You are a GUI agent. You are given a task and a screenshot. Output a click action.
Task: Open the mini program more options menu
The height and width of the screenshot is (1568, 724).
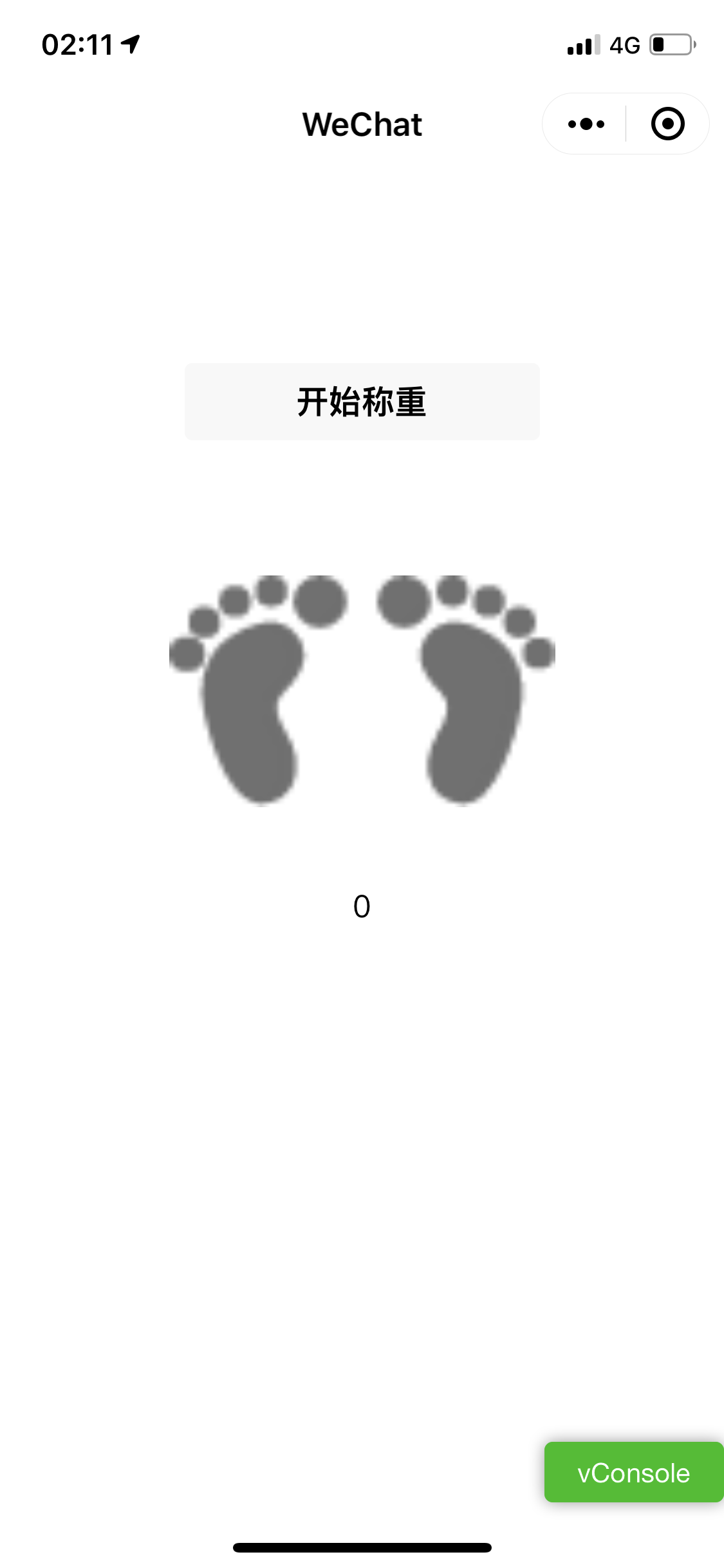(x=586, y=124)
